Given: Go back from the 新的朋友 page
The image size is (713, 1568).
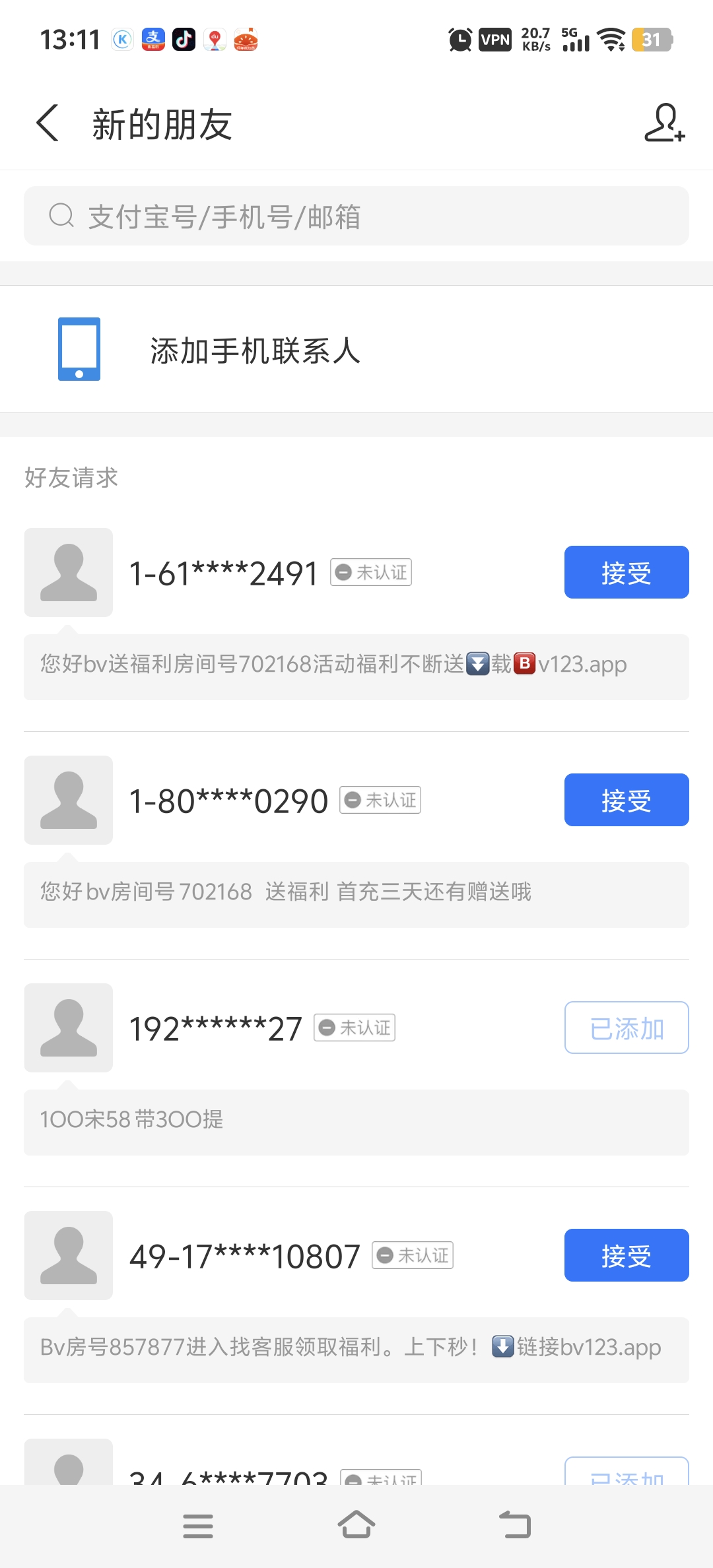Looking at the screenshot, I should [x=48, y=123].
